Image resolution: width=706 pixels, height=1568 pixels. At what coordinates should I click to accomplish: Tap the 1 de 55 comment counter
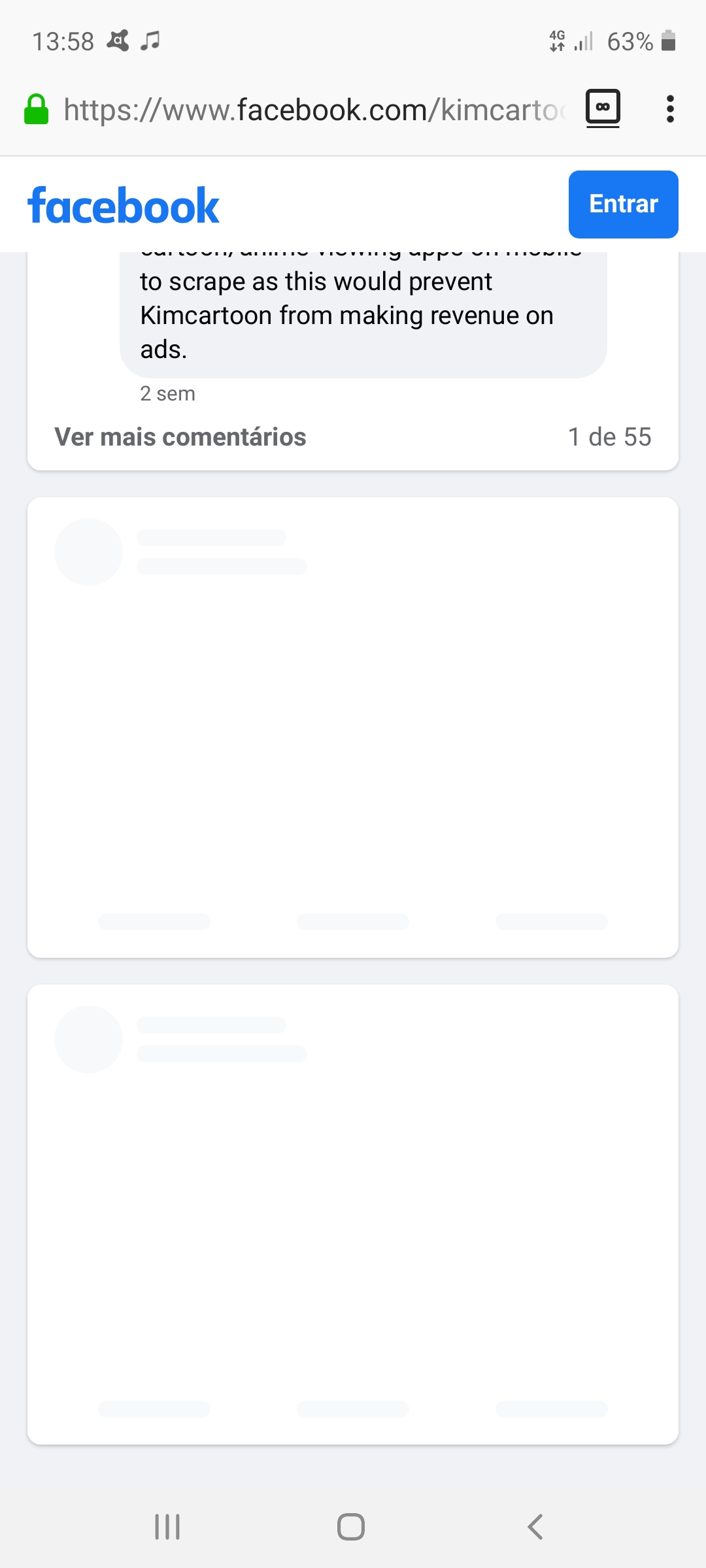609,436
